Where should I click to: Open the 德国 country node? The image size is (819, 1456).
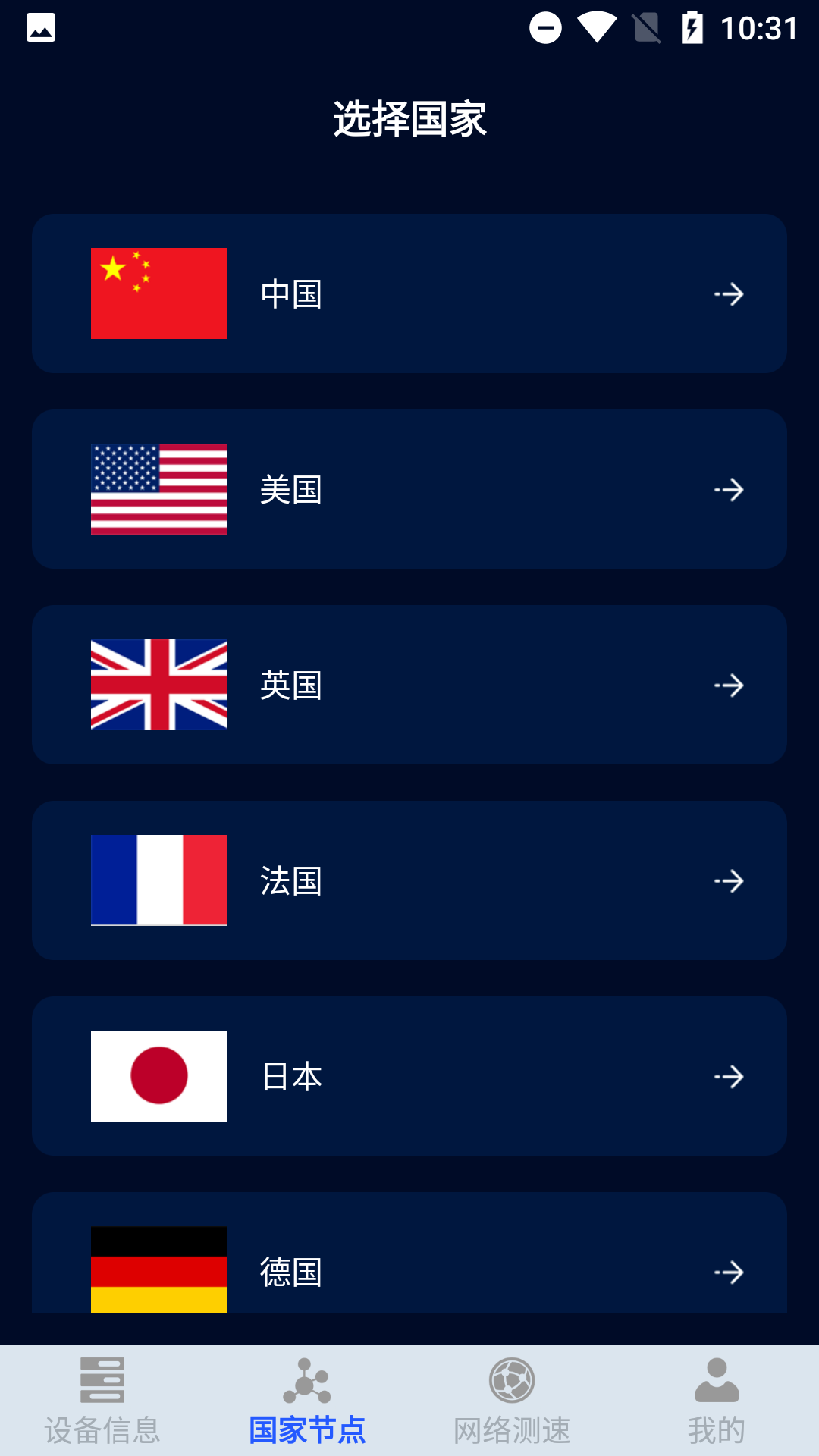(409, 1253)
